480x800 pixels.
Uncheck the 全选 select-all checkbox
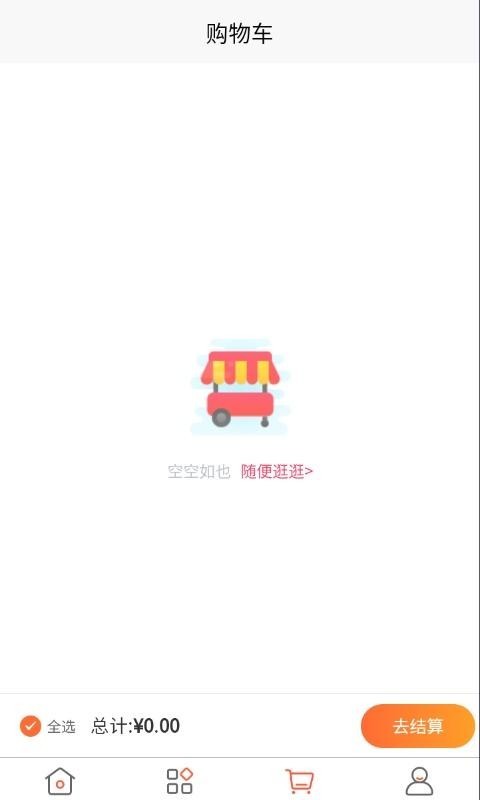click(x=30, y=726)
